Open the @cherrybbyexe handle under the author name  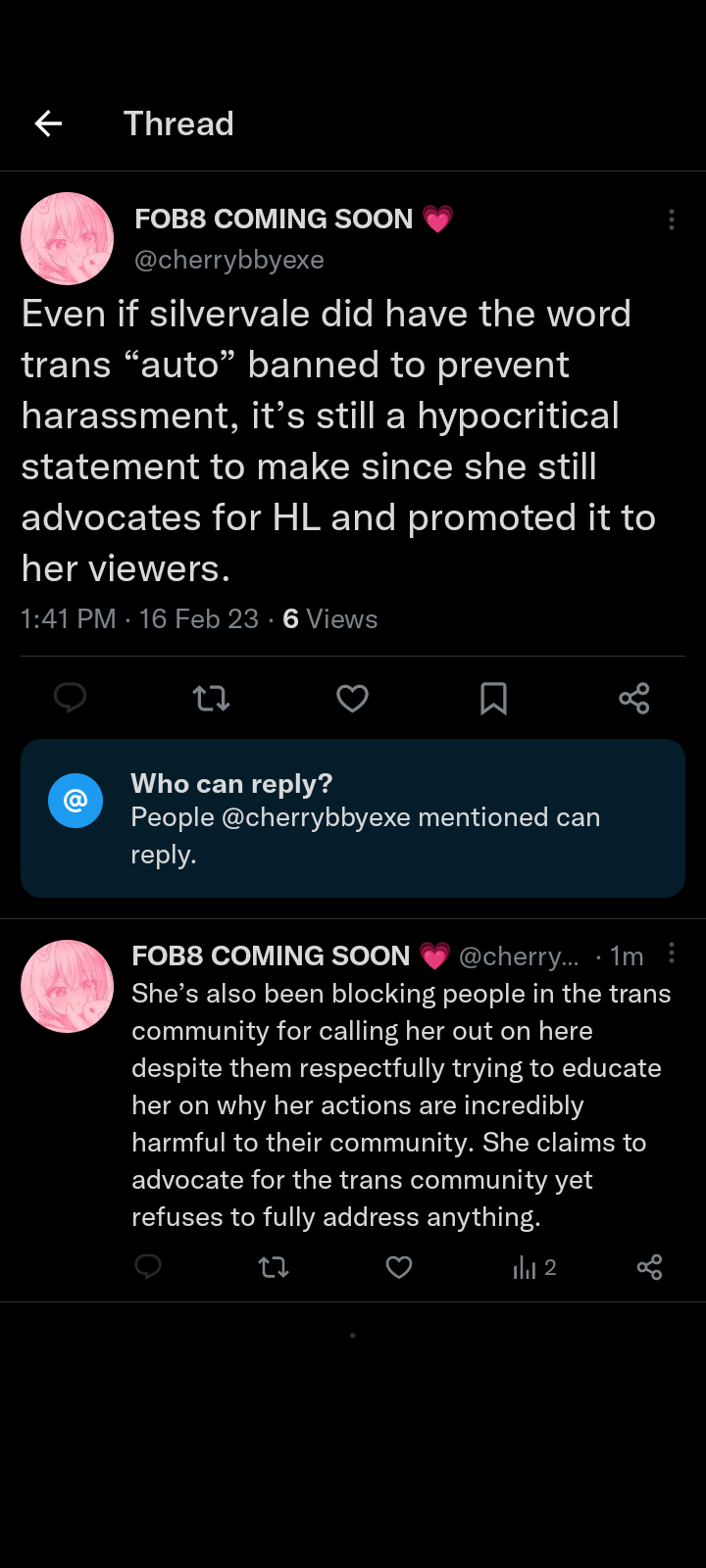tap(229, 260)
